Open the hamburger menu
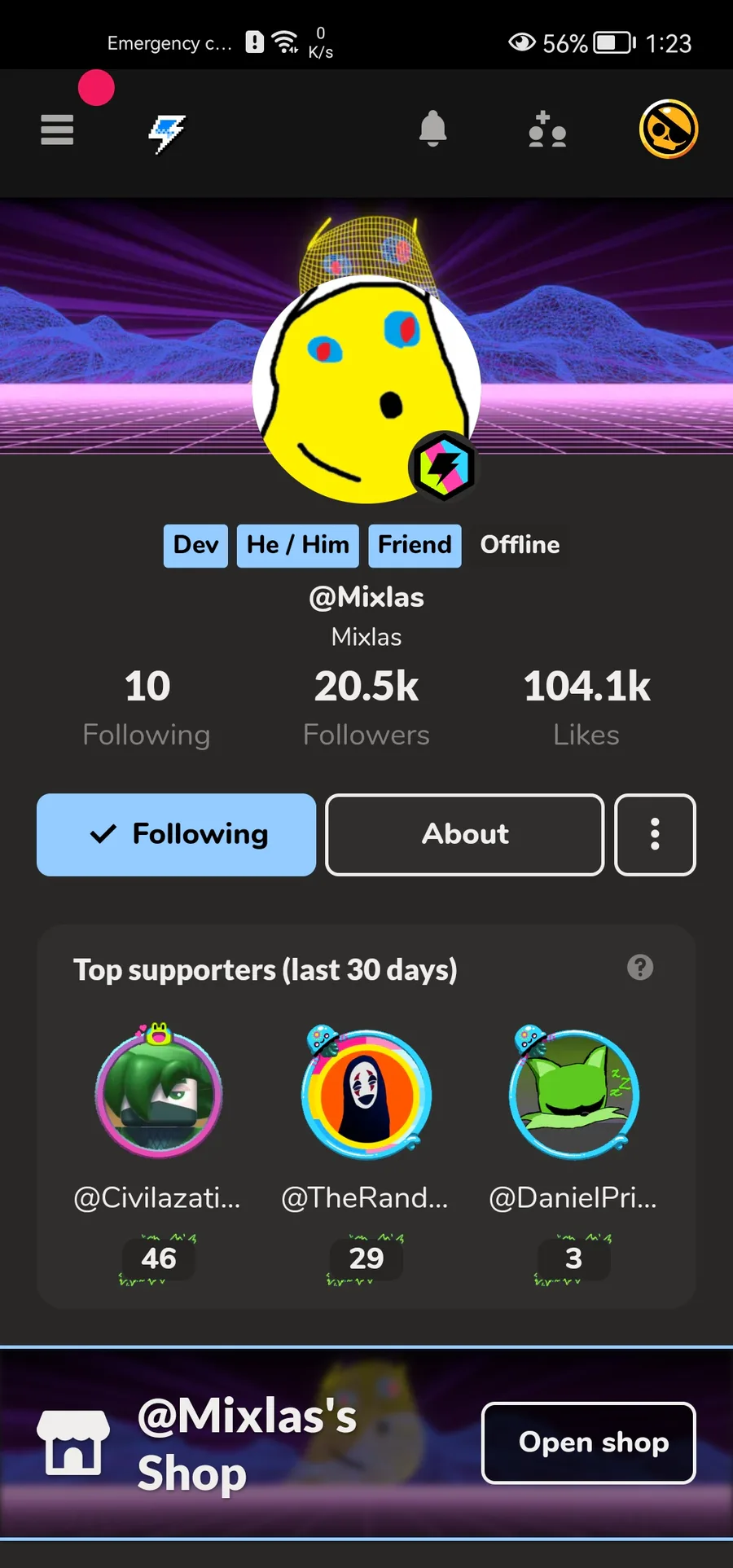The image size is (733, 1568). coord(57,130)
